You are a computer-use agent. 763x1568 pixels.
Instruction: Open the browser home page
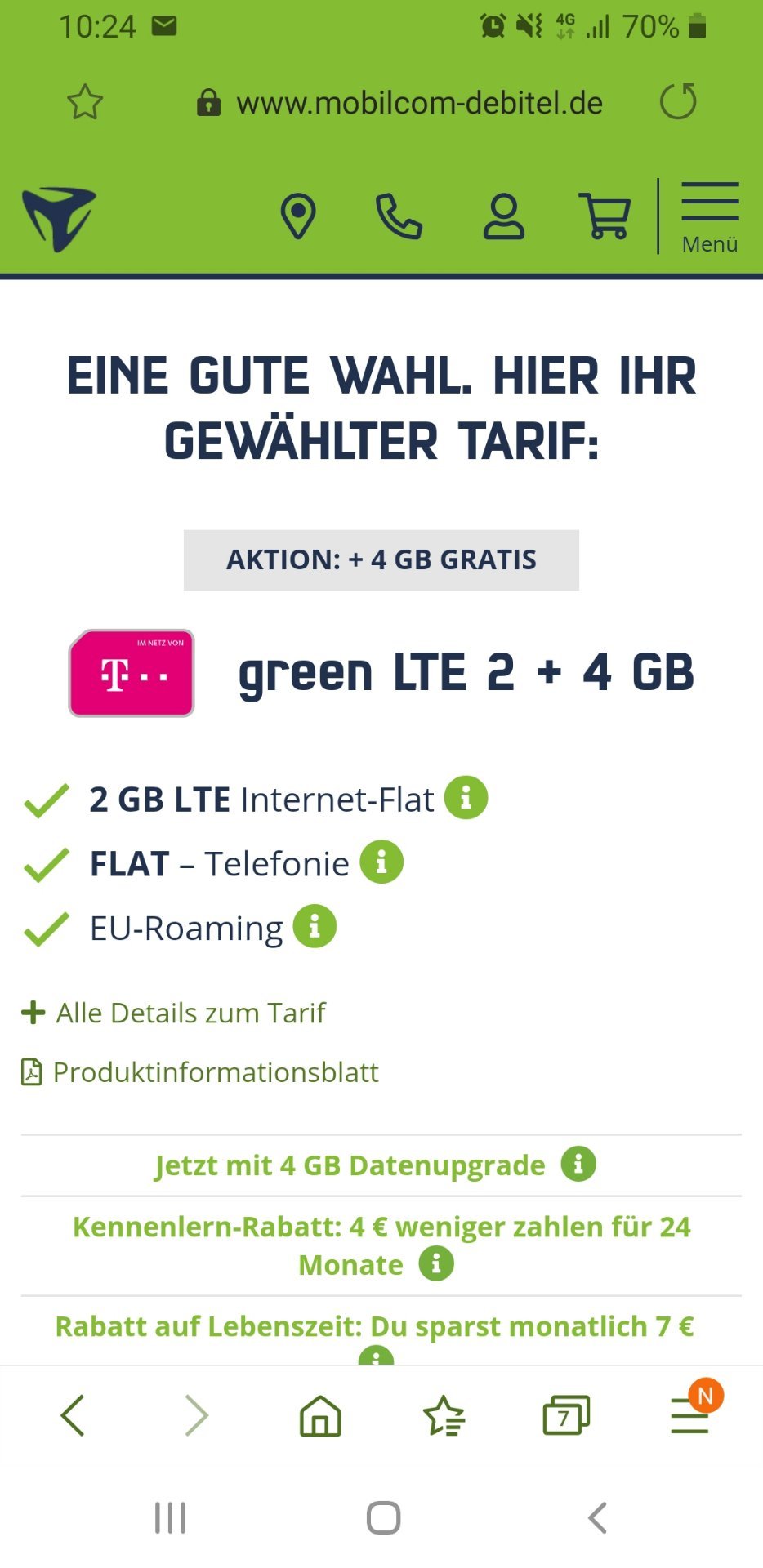pyautogui.click(x=320, y=1415)
